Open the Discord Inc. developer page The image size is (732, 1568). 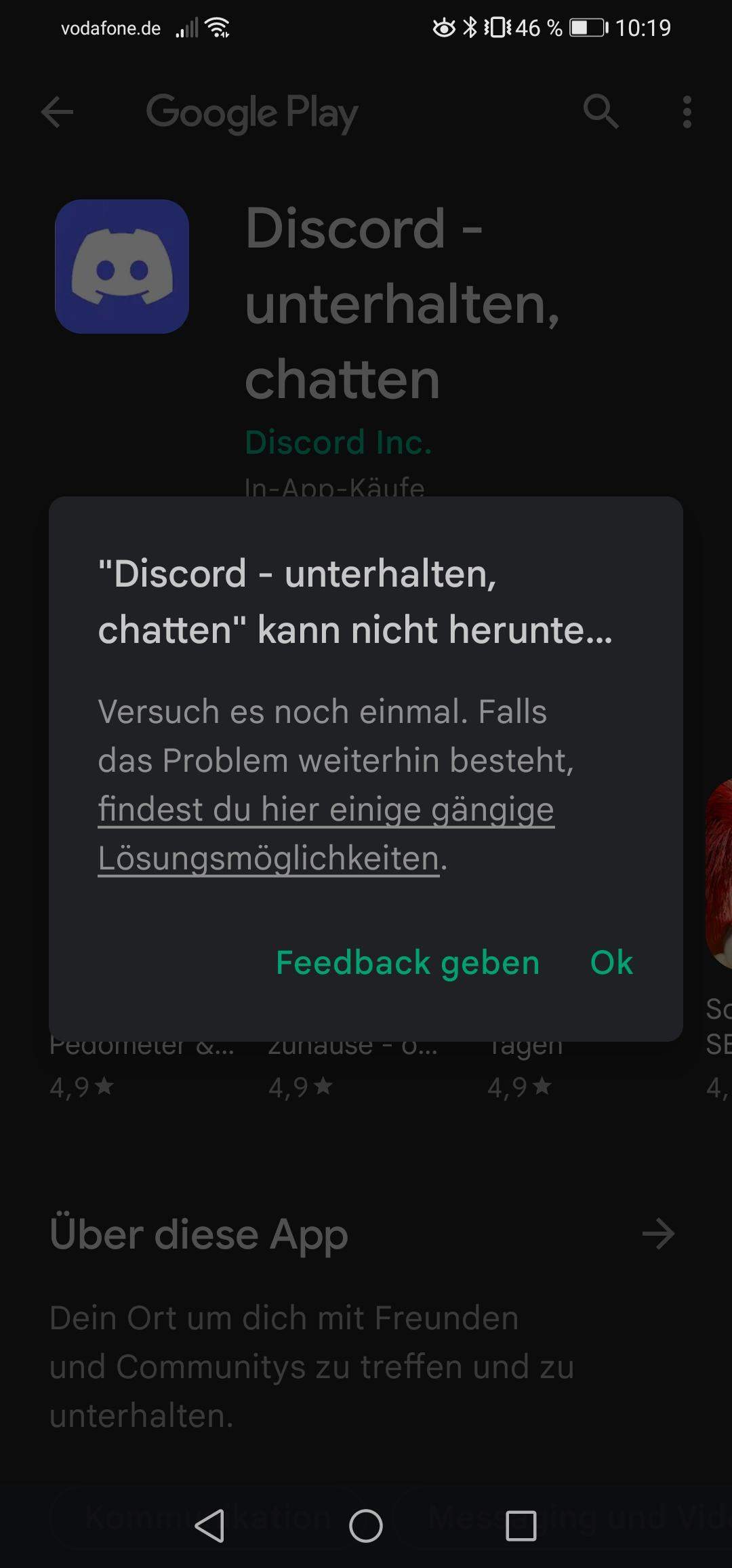coord(338,442)
